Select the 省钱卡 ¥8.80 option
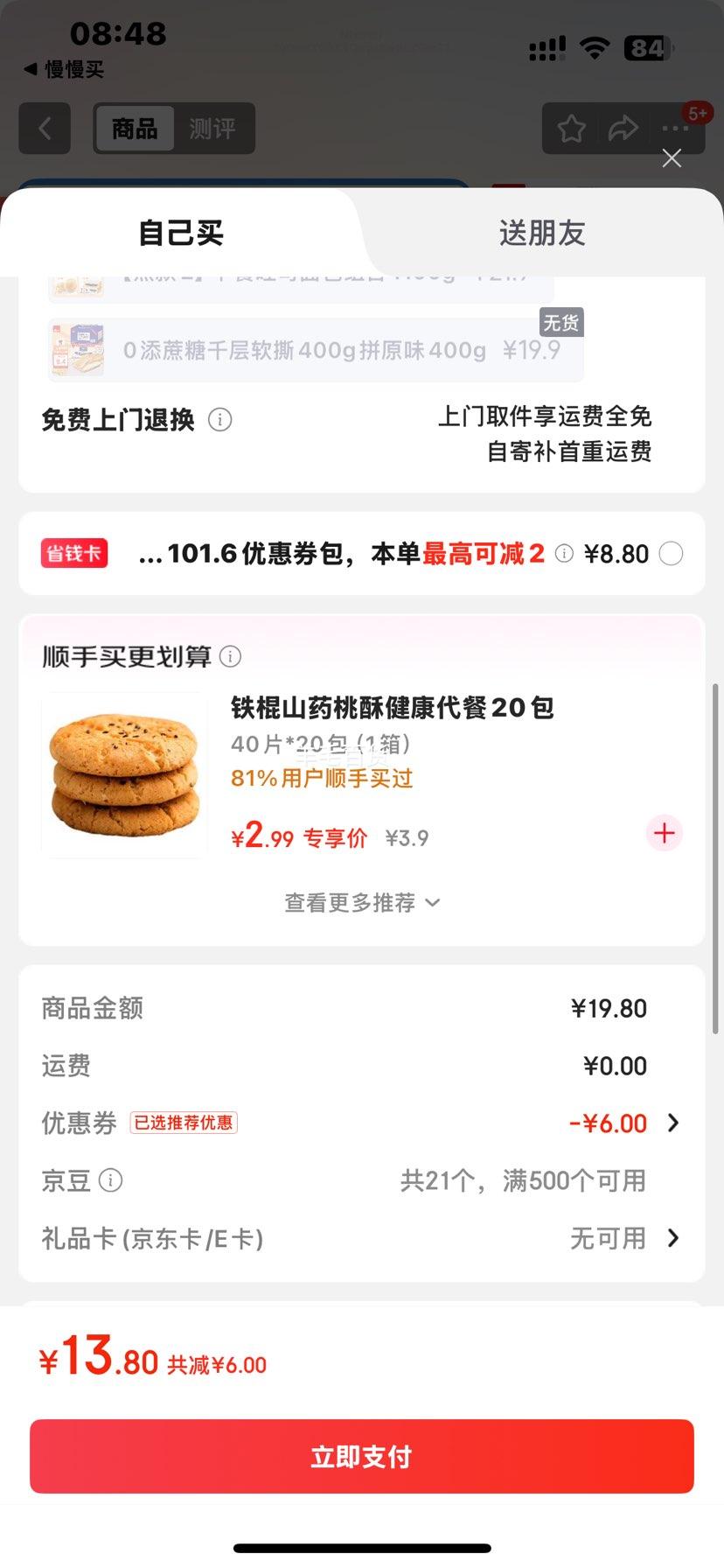Image resolution: width=724 pixels, height=1568 pixels. 671,554
